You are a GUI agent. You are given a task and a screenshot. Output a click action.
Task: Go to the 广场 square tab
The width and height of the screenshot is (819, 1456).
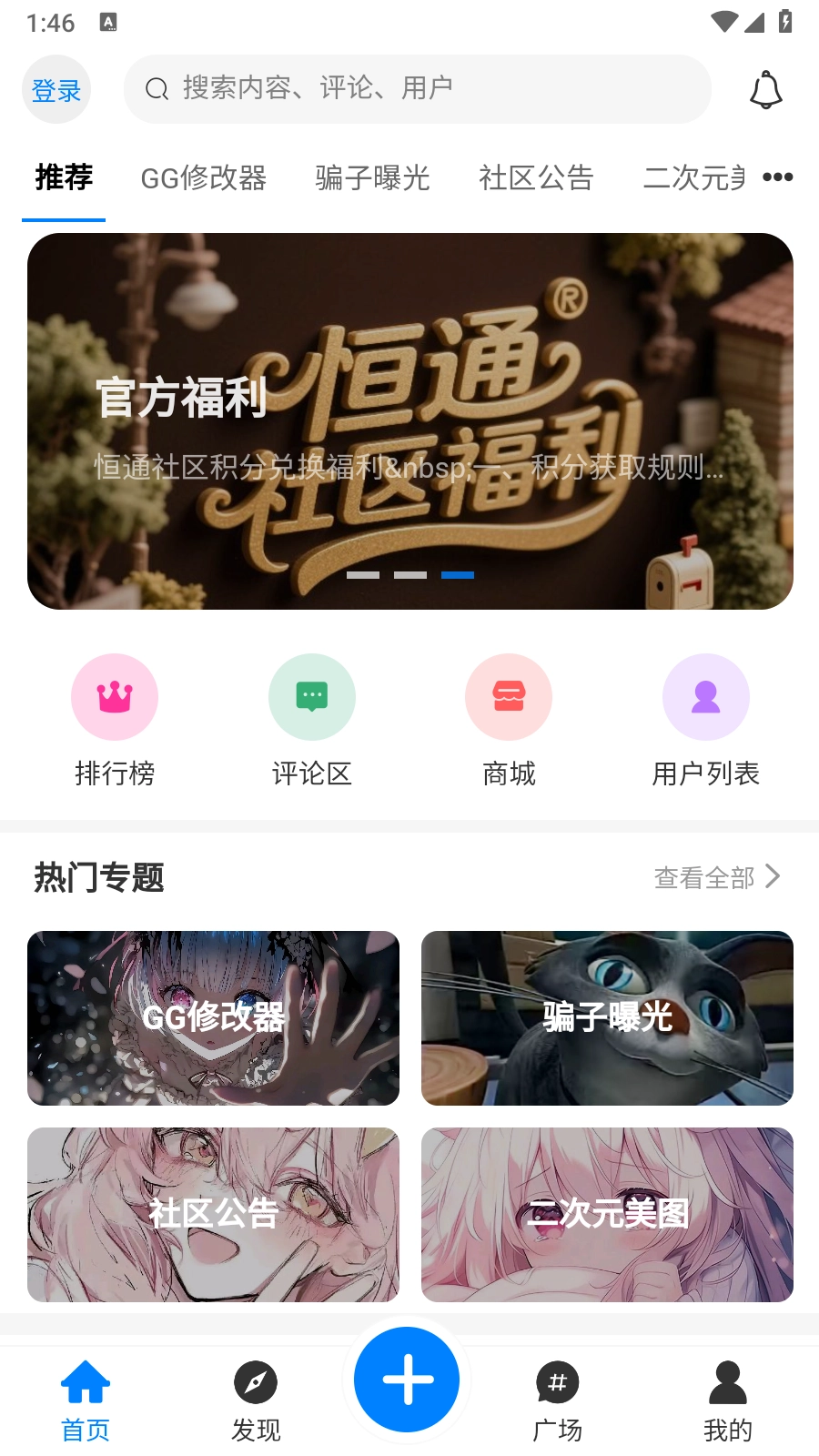[x=557, y=1401]
